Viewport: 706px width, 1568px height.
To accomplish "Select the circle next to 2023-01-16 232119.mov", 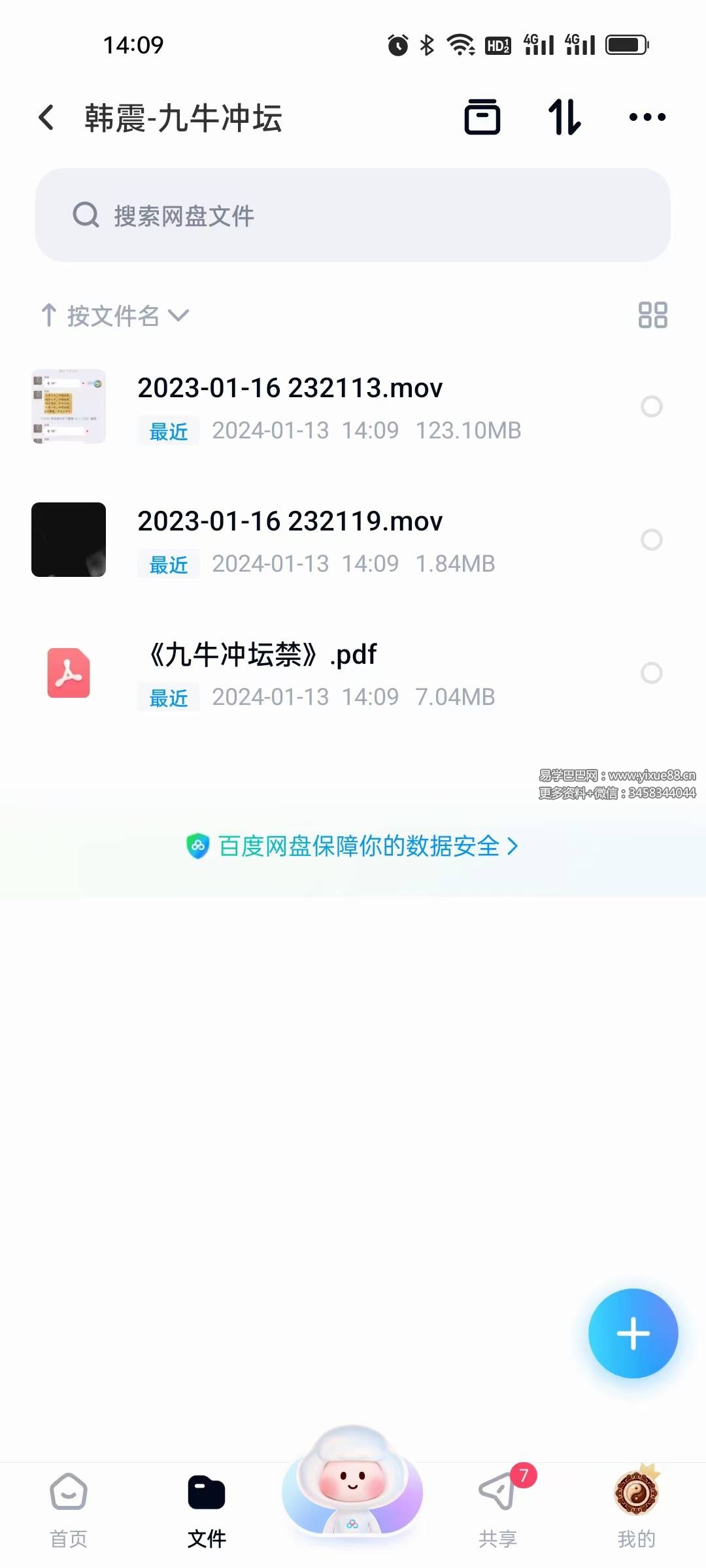I will click(x=652, y=540).
